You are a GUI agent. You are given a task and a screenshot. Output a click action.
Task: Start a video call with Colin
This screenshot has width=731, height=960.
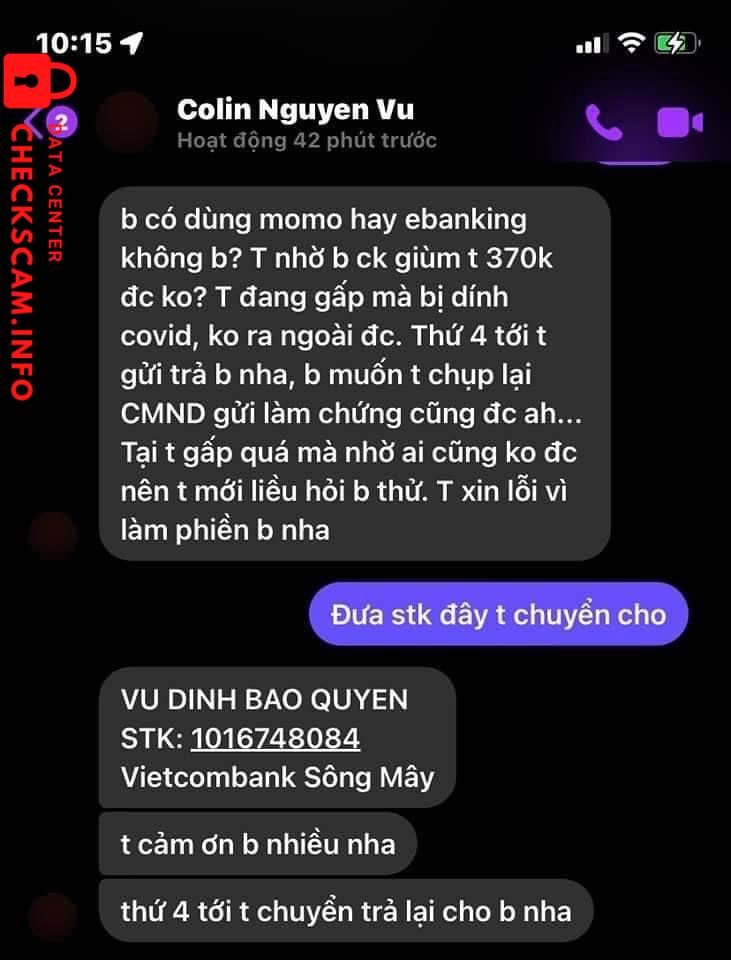coord(679,122)
